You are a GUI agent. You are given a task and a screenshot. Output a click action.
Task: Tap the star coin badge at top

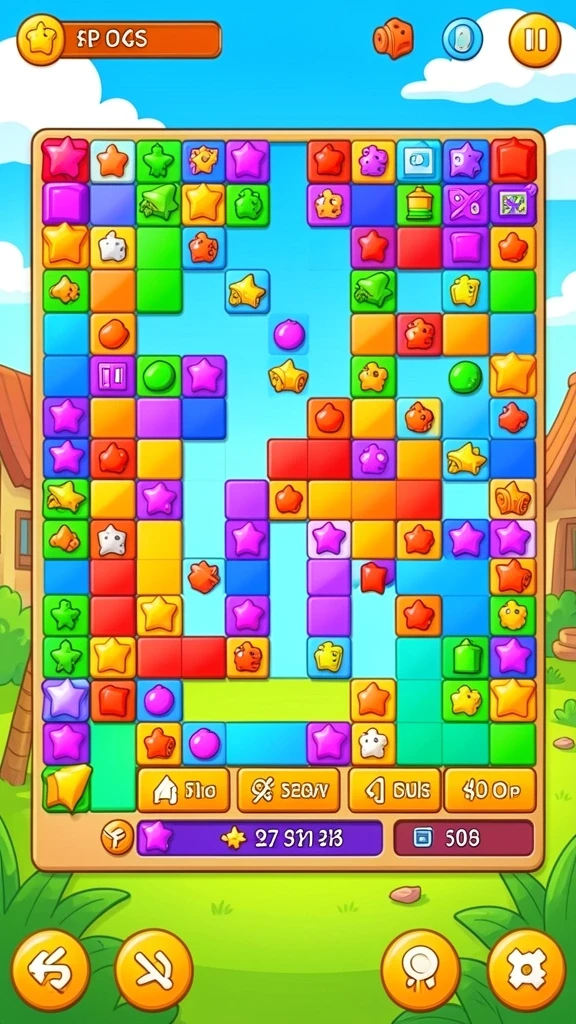[40, 40]
